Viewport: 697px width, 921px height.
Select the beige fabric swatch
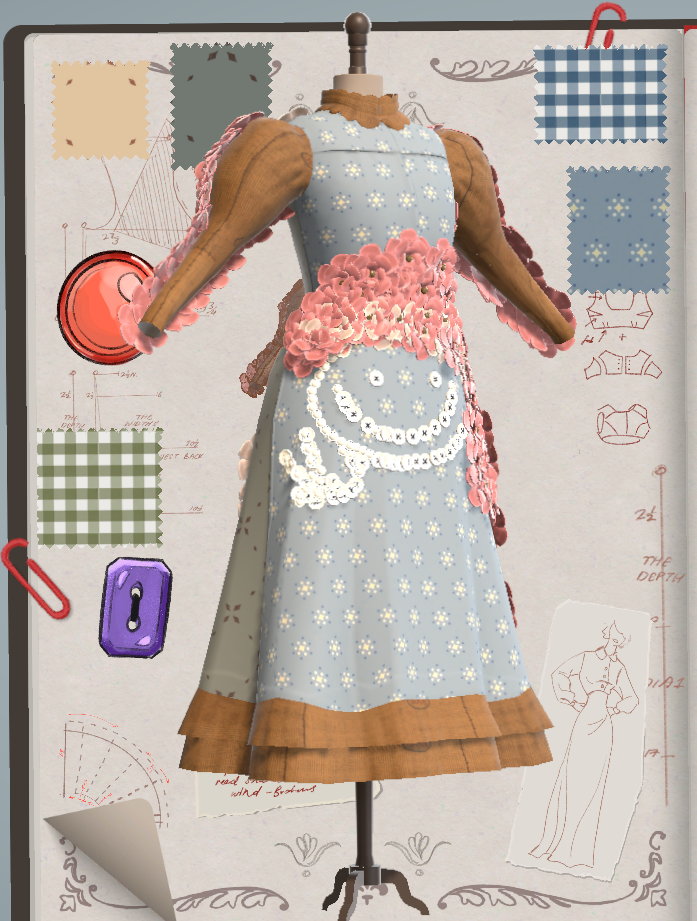100,109
